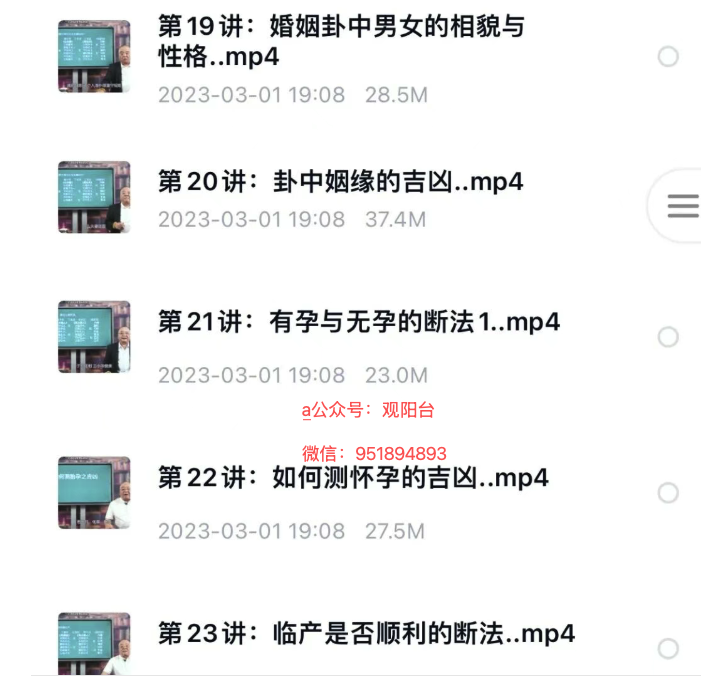Play 第21讲 有孕与无孕的断法1 video

coord(358,322)
